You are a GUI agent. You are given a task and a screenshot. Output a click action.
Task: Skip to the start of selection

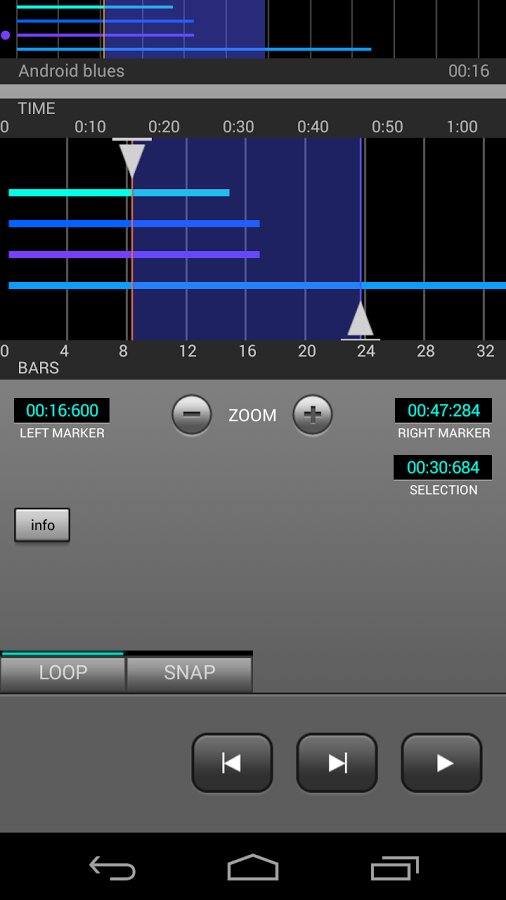coord(232,763)
